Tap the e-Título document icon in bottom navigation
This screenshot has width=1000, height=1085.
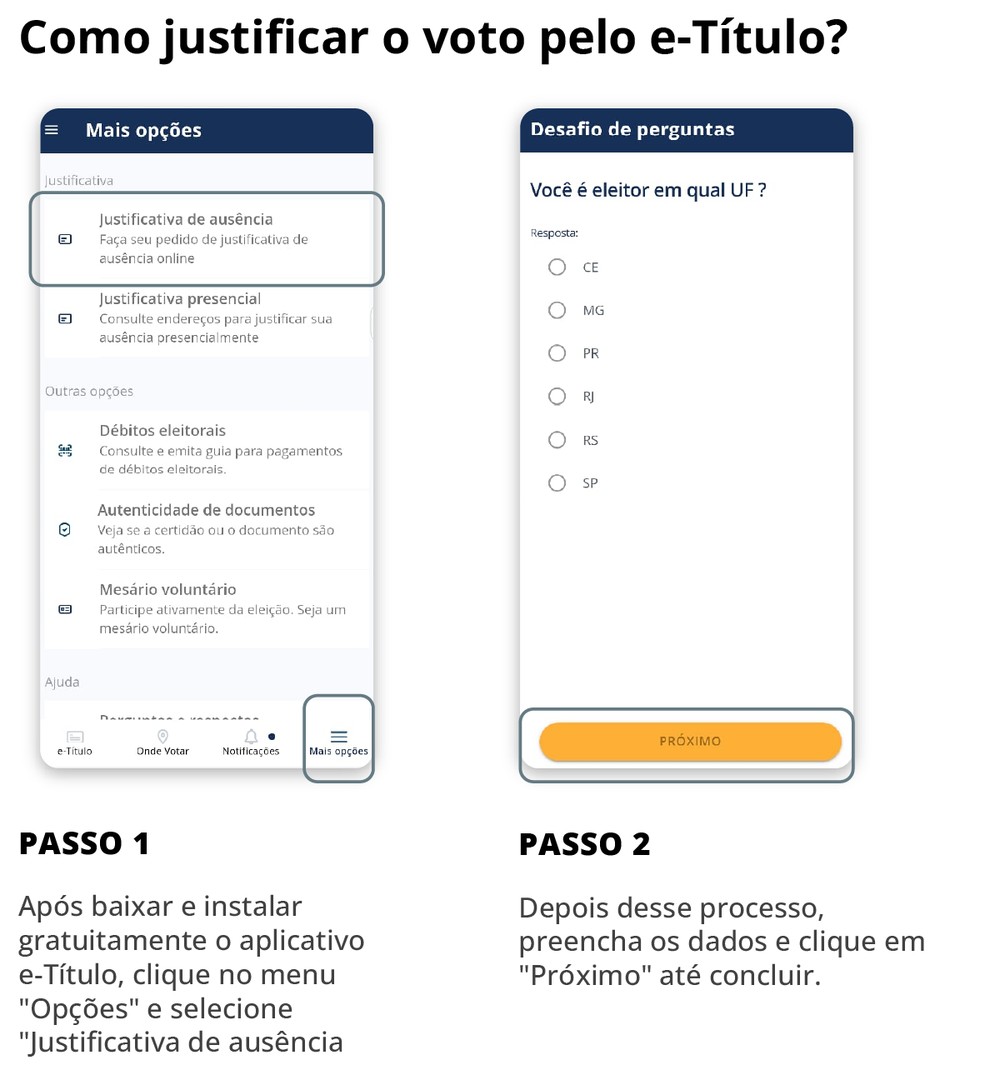click(74, 736)
